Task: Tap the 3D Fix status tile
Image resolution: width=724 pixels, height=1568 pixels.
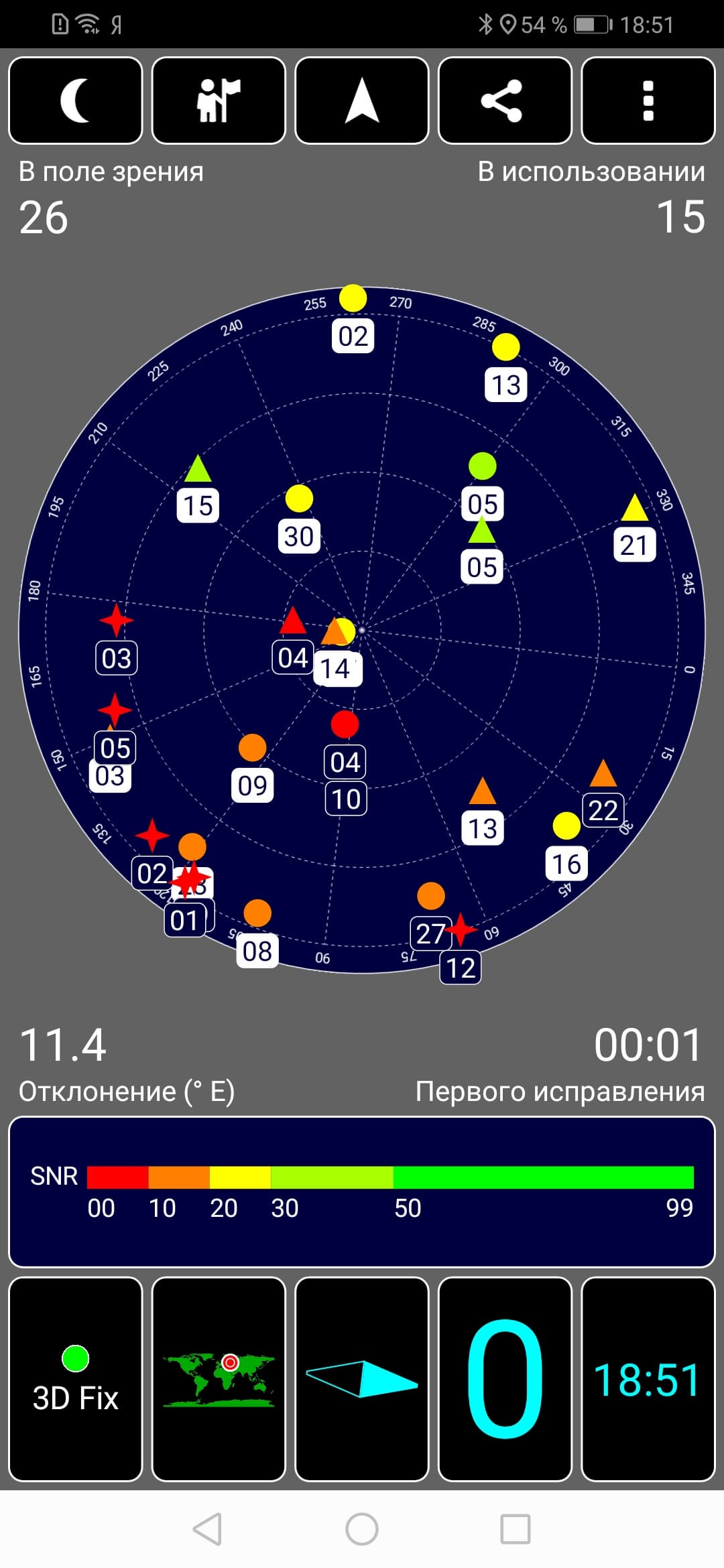Action: tap(76, 1379)
